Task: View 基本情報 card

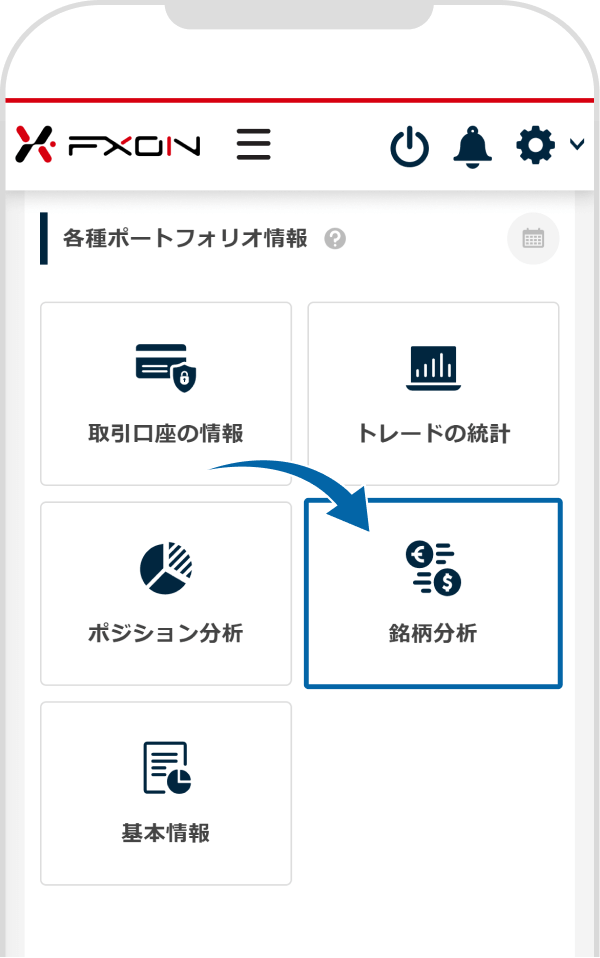Action: pos(166,793)
